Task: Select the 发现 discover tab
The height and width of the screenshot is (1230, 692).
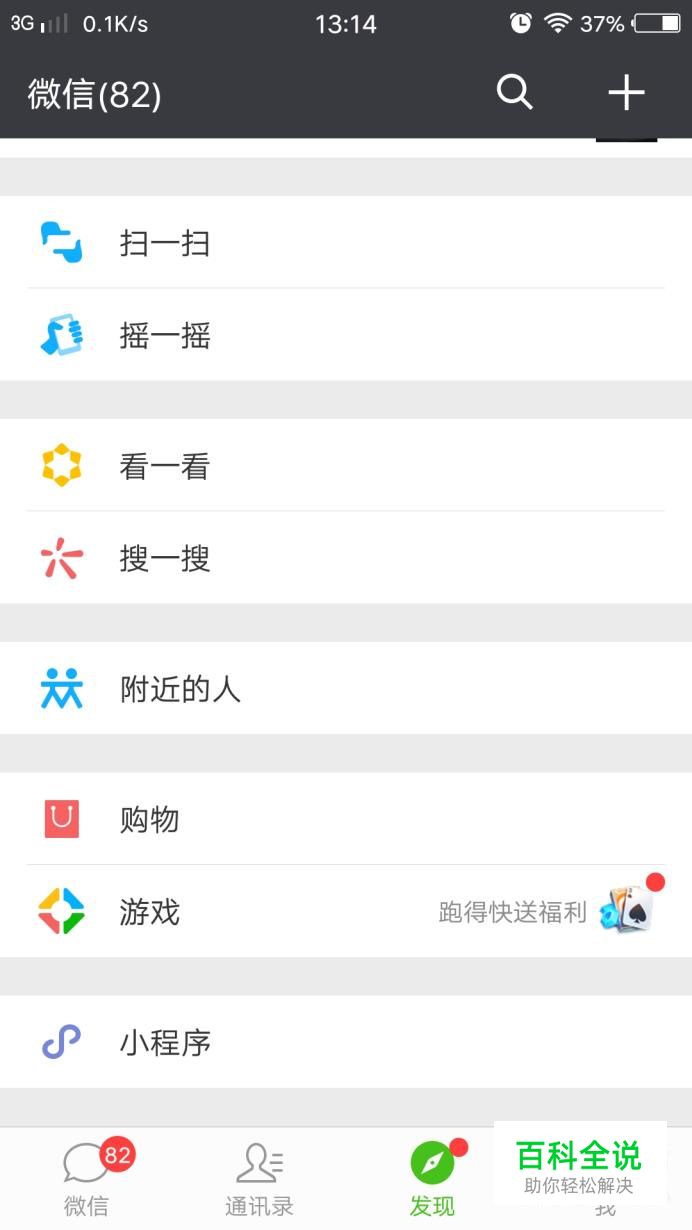Action: pos(432,1180)
